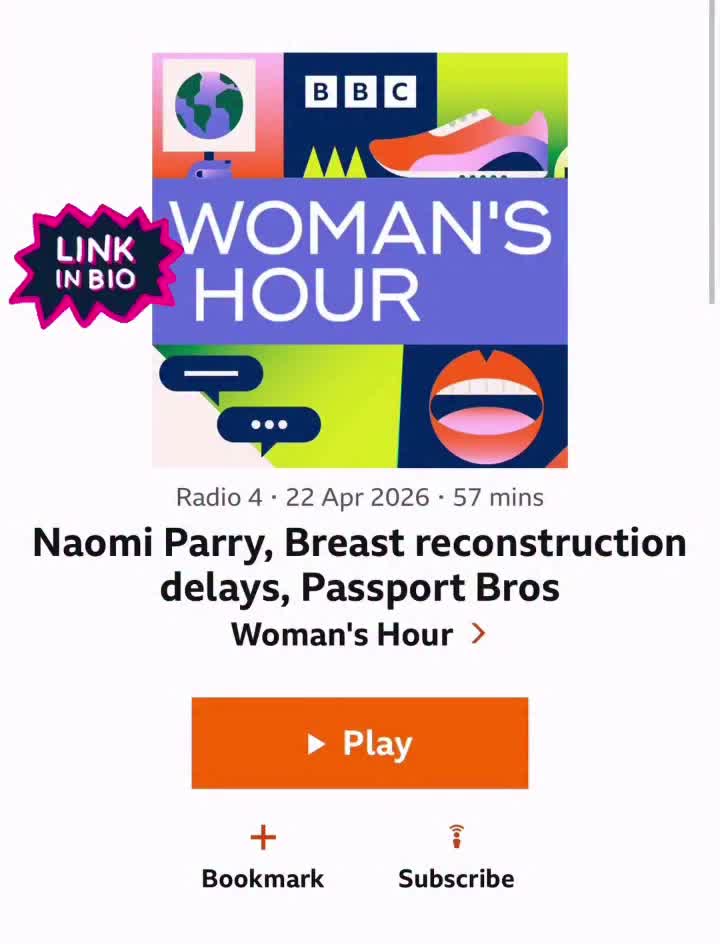Open the Woman's Hour programme link
Screen dimensions: 720x944
click(359, 634)
